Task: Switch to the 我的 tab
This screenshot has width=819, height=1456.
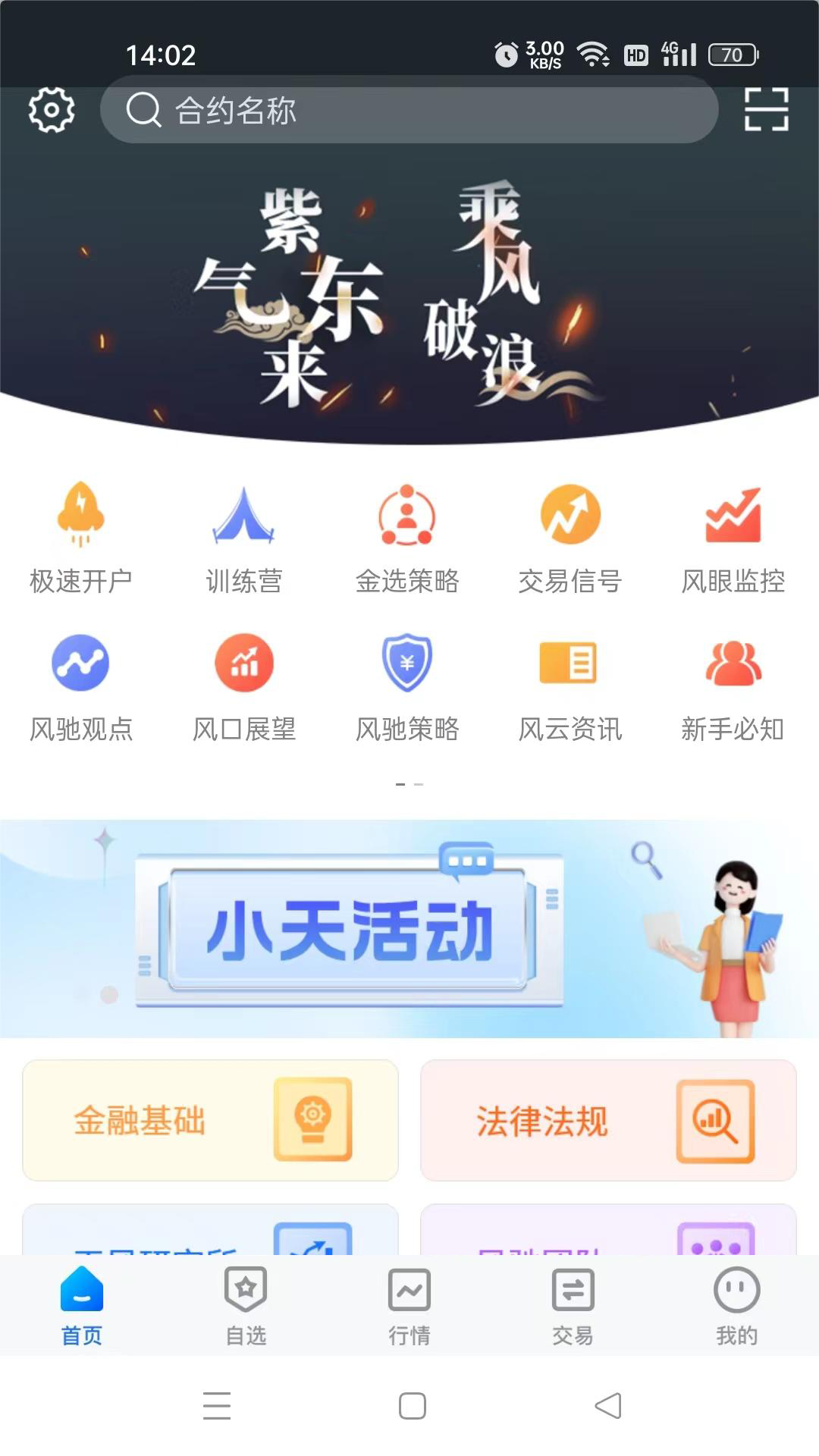Action: 736,1304
